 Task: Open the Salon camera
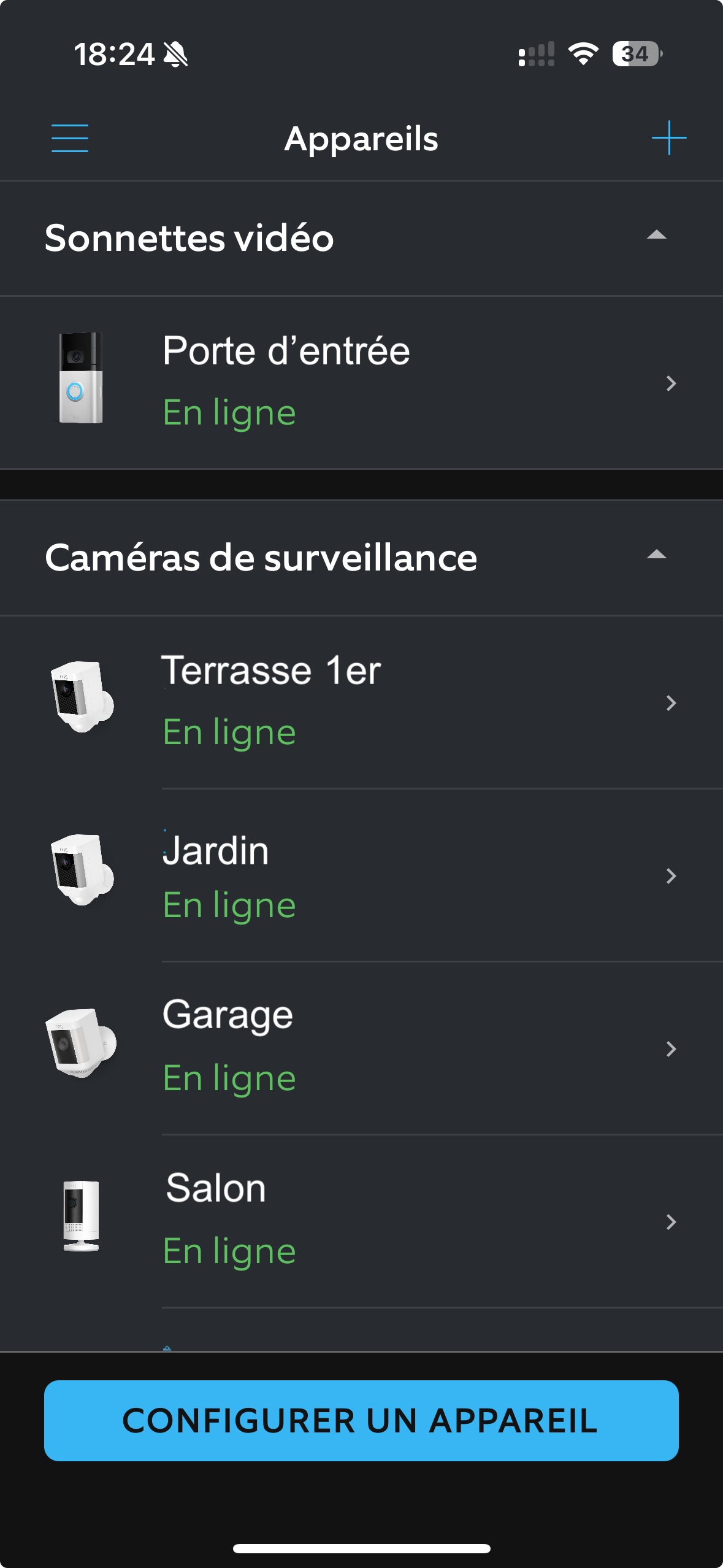point(362,1221)
